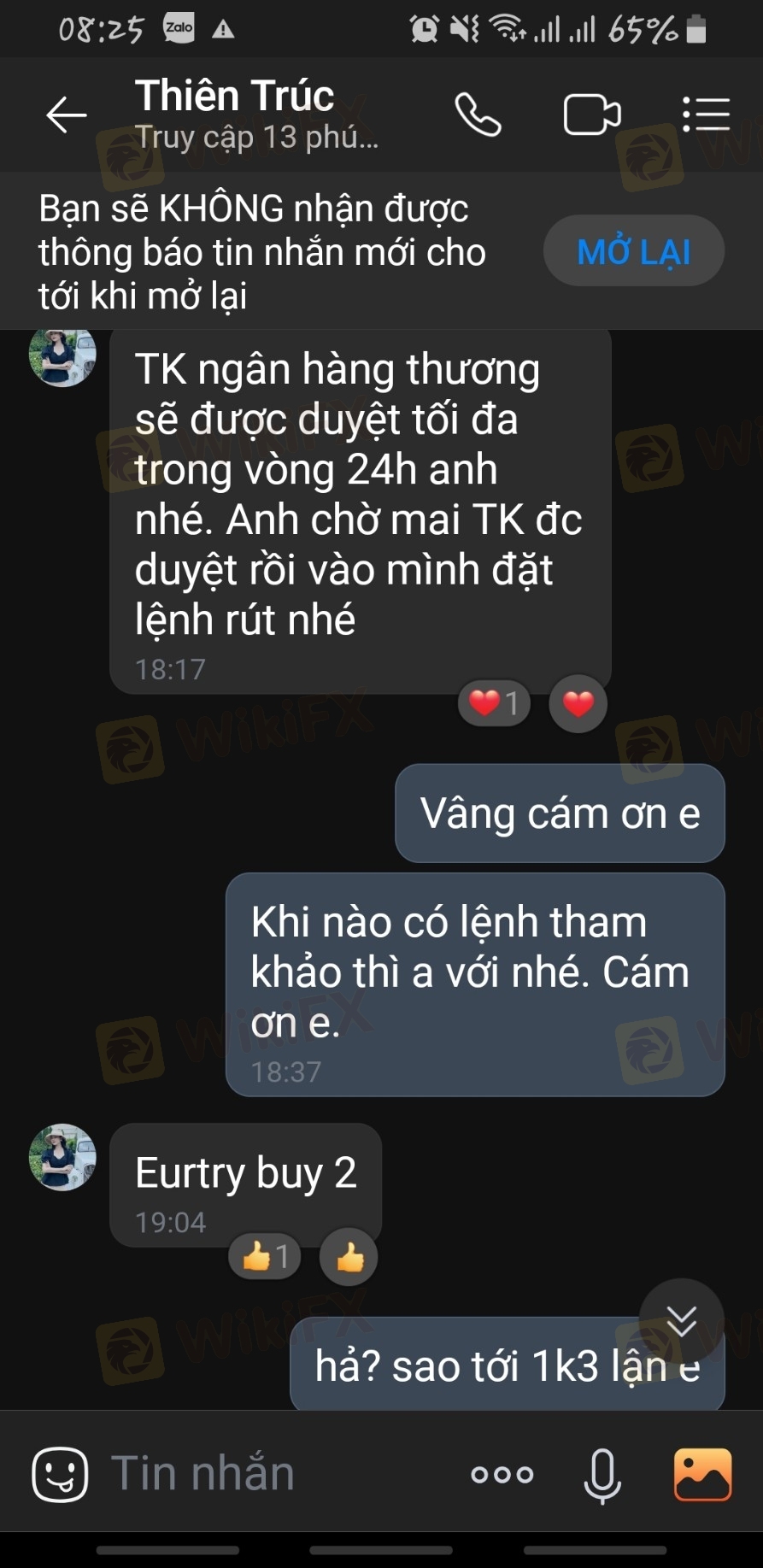Record a voice message
763x1568 pixels.
click(x=602, y=1475)
